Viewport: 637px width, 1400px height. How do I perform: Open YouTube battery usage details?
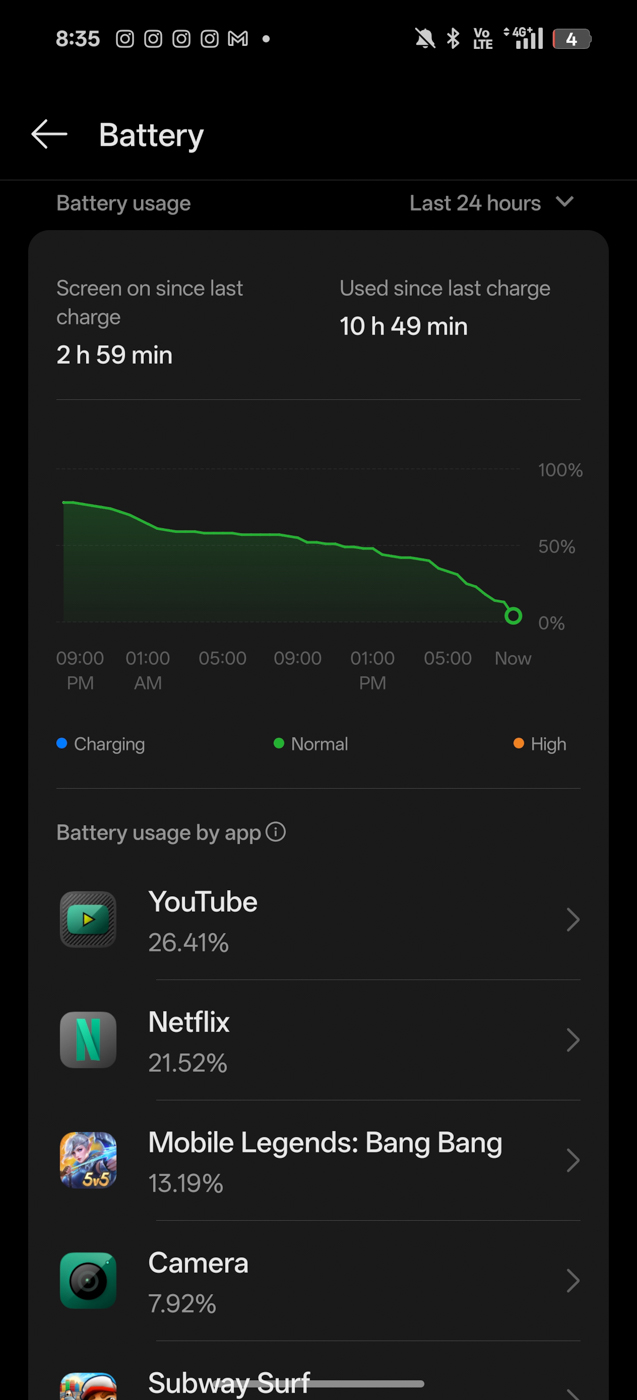point(318,920)
